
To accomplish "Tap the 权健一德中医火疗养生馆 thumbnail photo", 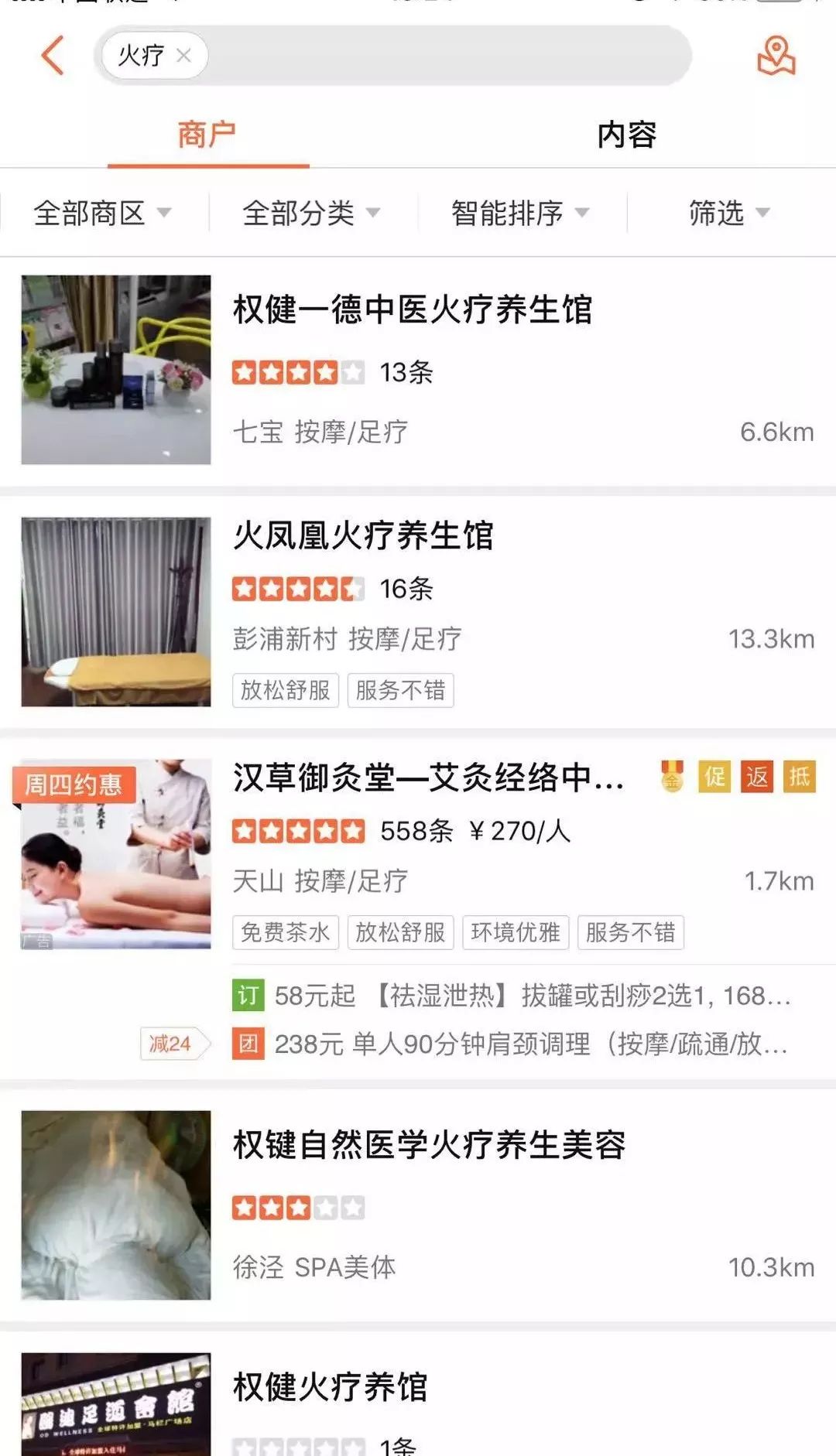I will [x=118, y=369].
